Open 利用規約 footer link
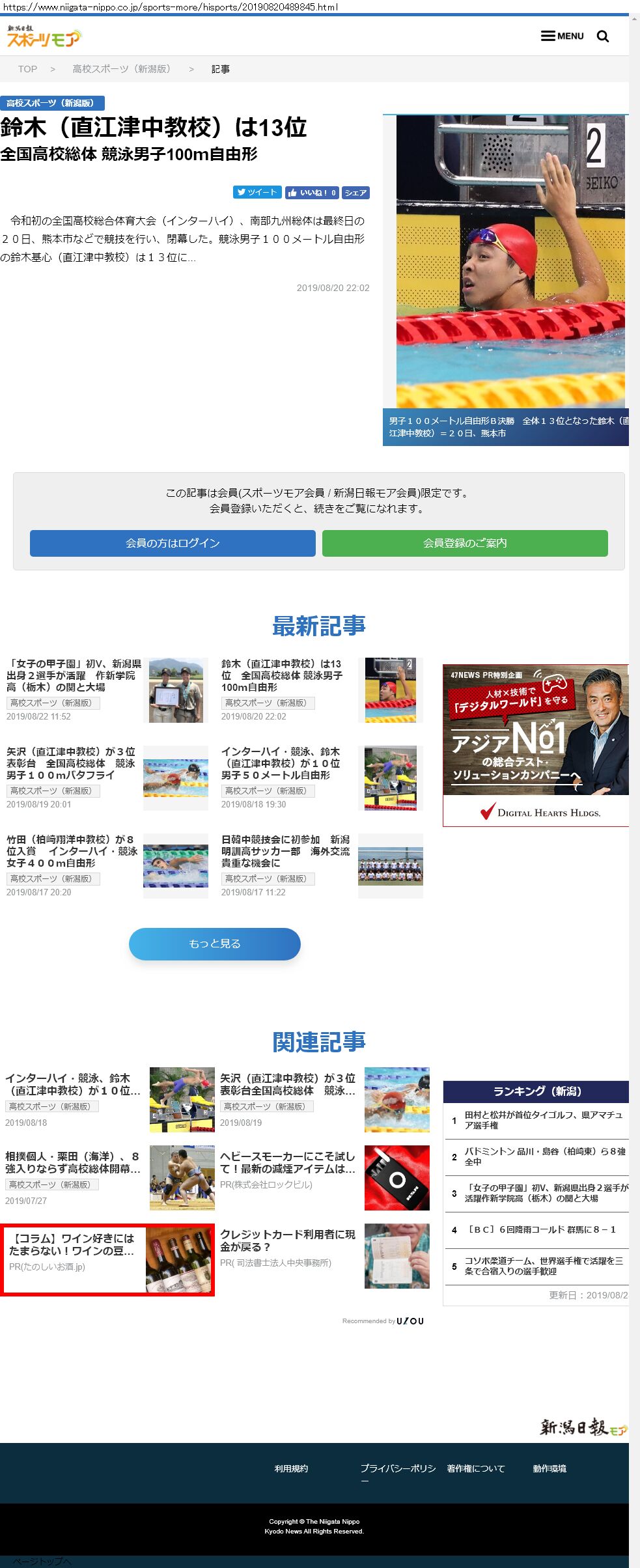Screen dimensions: 640x1568 point(291,1468)
